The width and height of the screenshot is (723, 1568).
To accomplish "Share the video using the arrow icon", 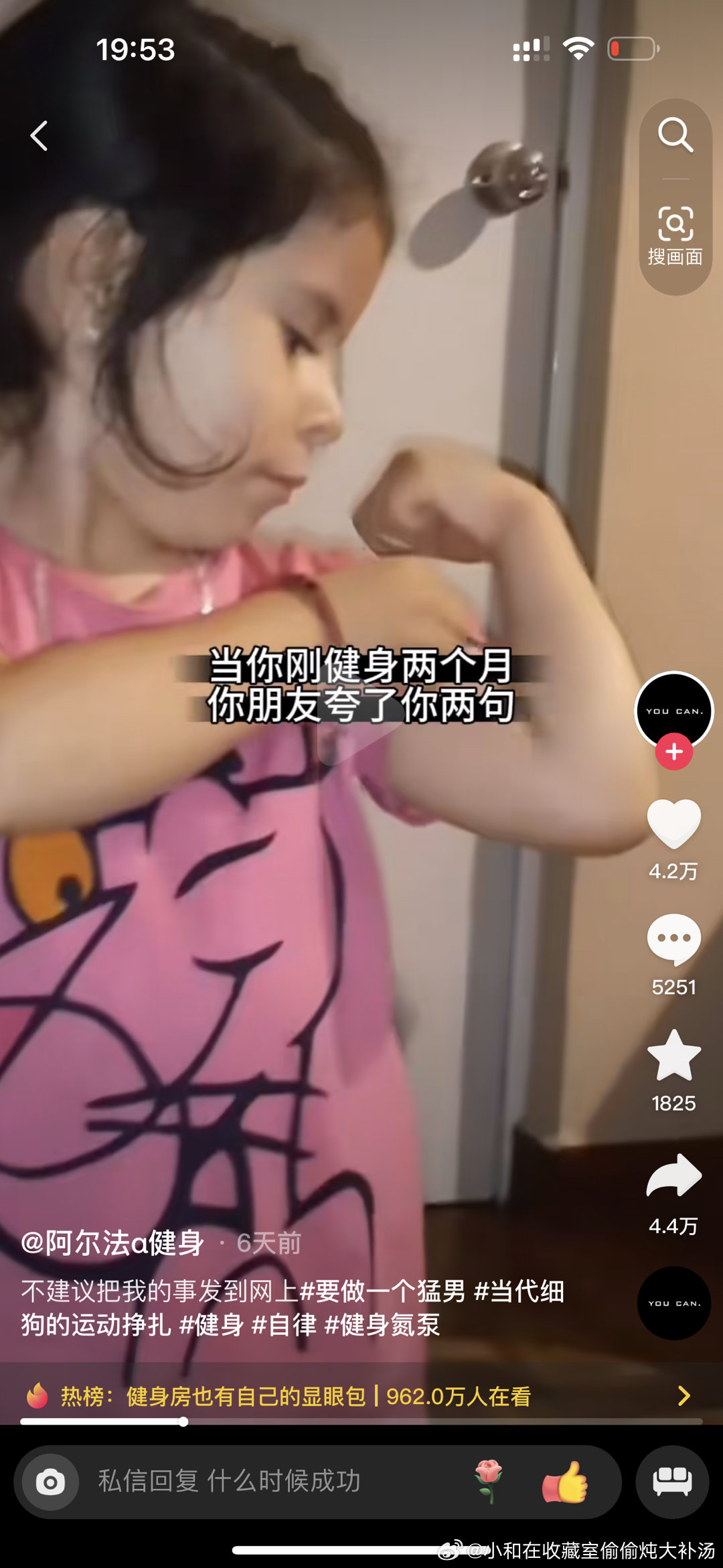I will (x=673, y=1176).
